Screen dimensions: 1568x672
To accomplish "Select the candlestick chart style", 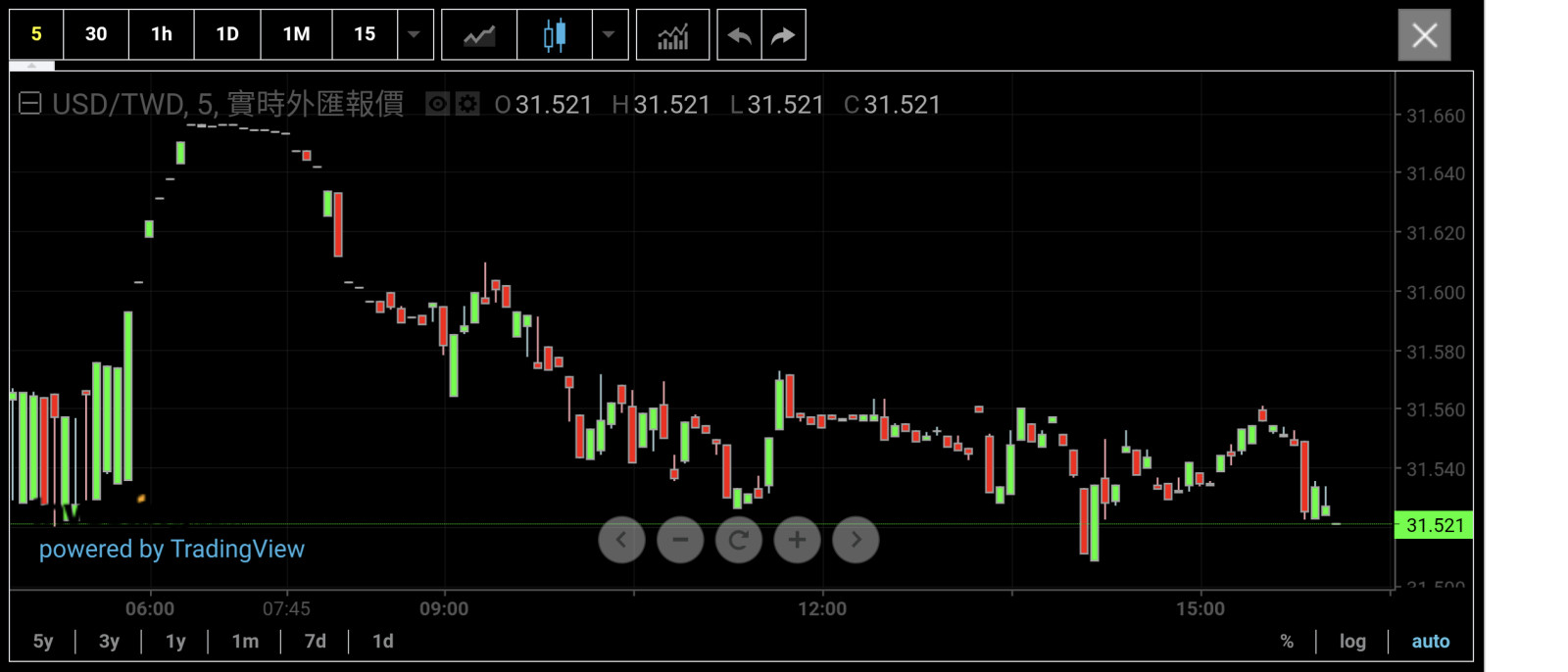I will click(555, 35).
